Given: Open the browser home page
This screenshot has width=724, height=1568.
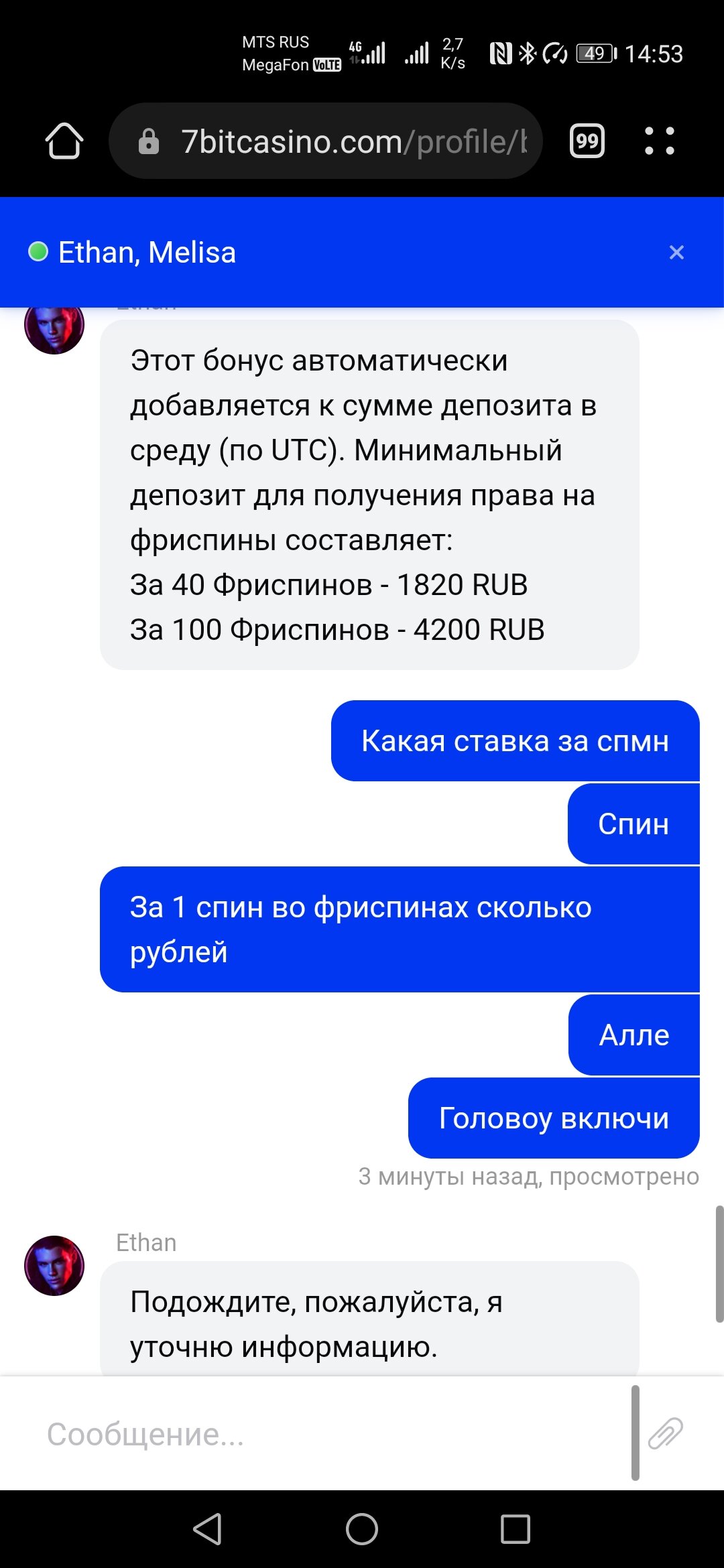Looking at the screenshot, I should [x=64, y=141].
